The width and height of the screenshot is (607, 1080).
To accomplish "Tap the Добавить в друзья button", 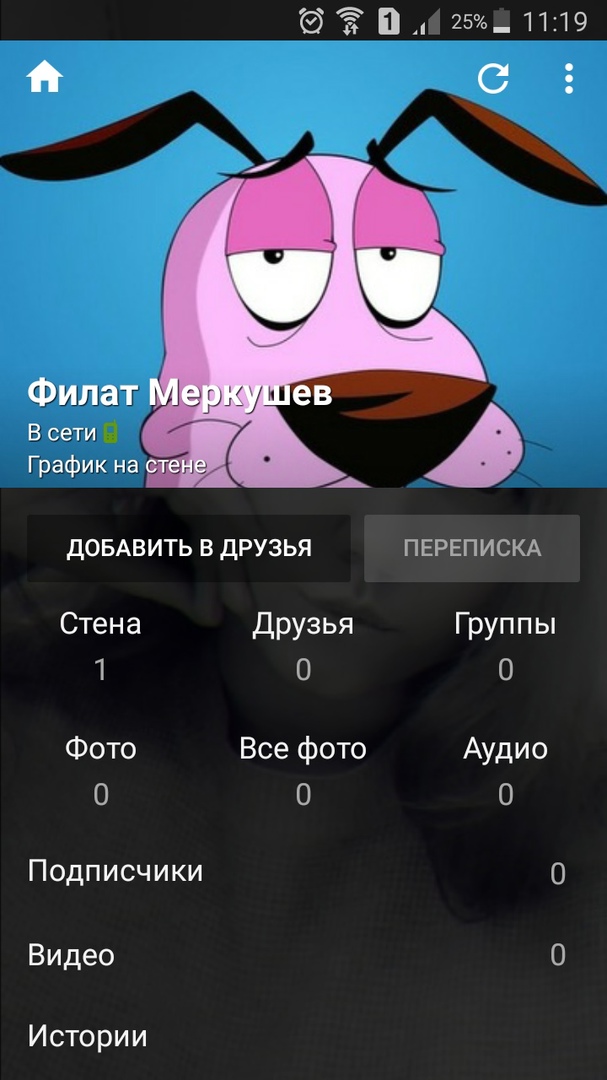I will 189,548.
